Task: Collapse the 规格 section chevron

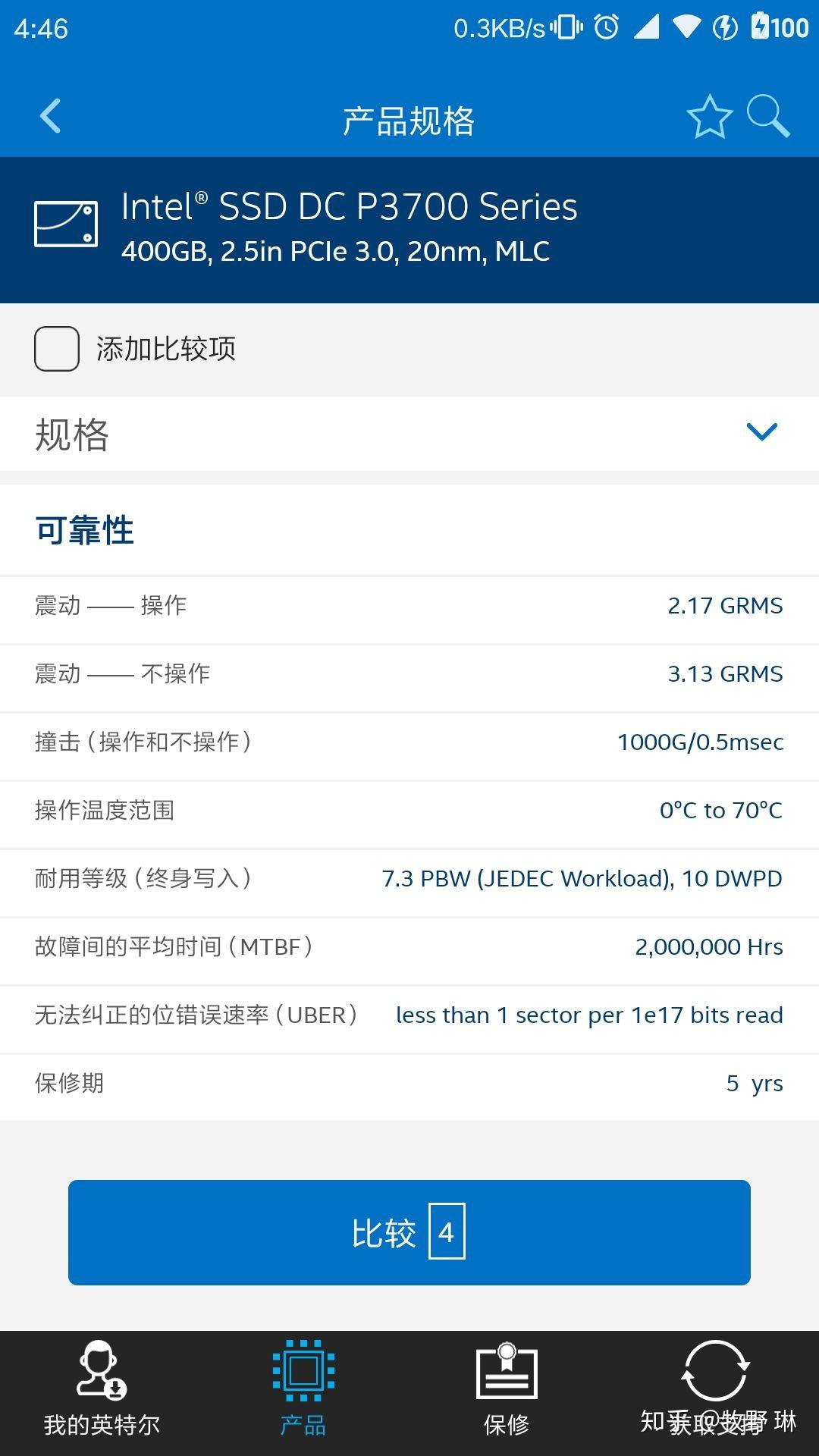Action: click(x=761, y=432)
